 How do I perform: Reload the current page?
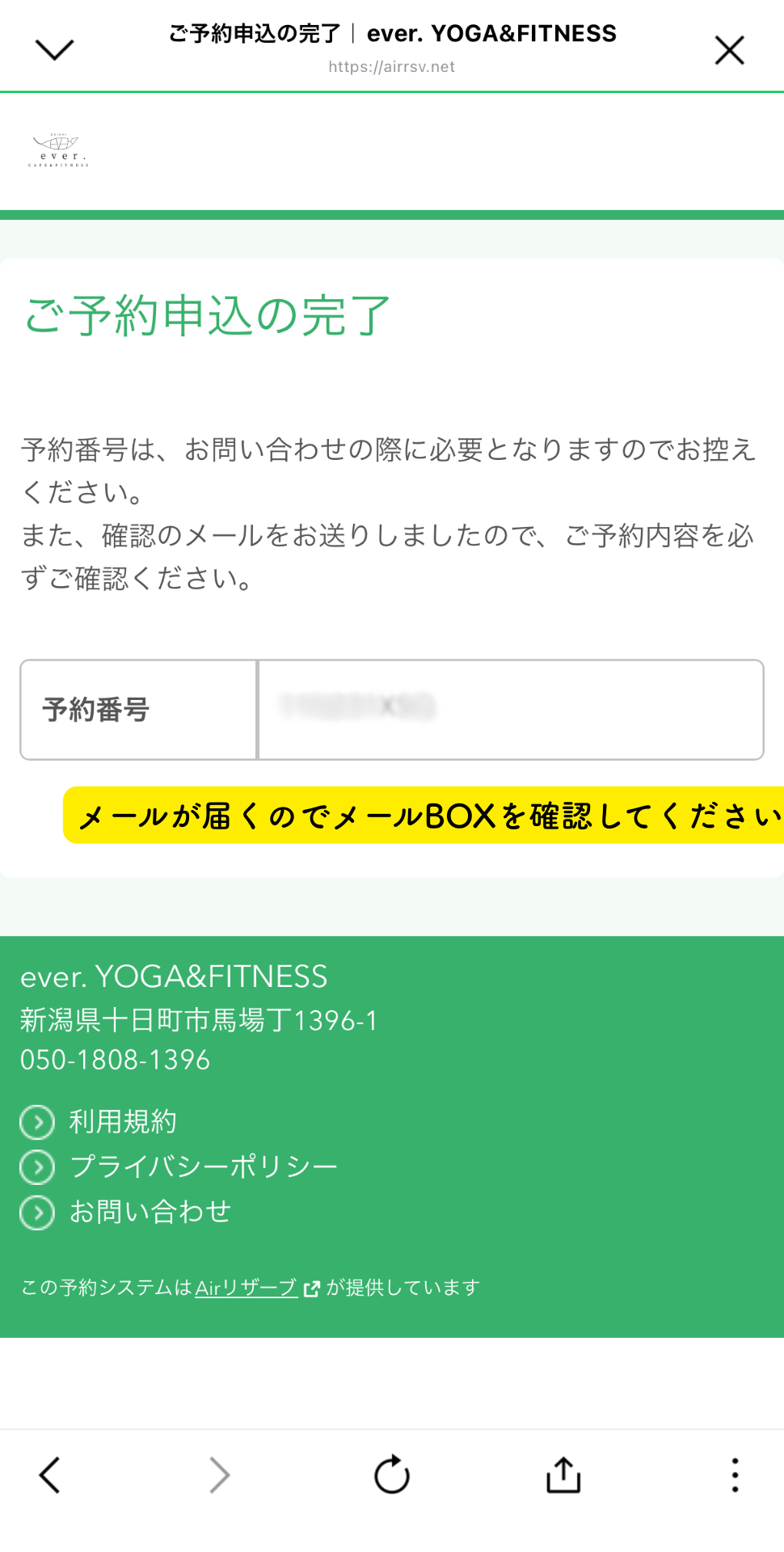(x=392, y=1475)
